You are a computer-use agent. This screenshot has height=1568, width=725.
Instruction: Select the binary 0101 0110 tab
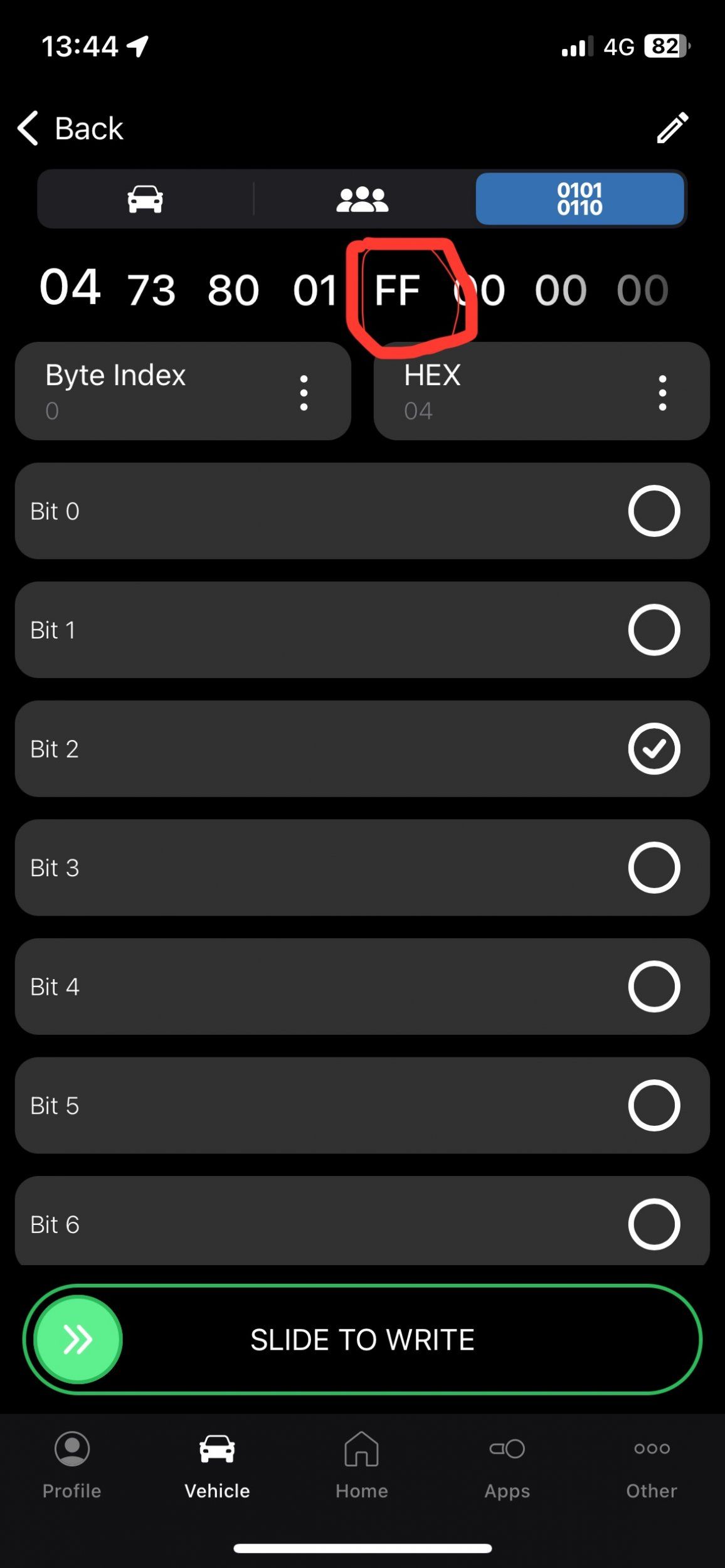[x=579, y=199]
